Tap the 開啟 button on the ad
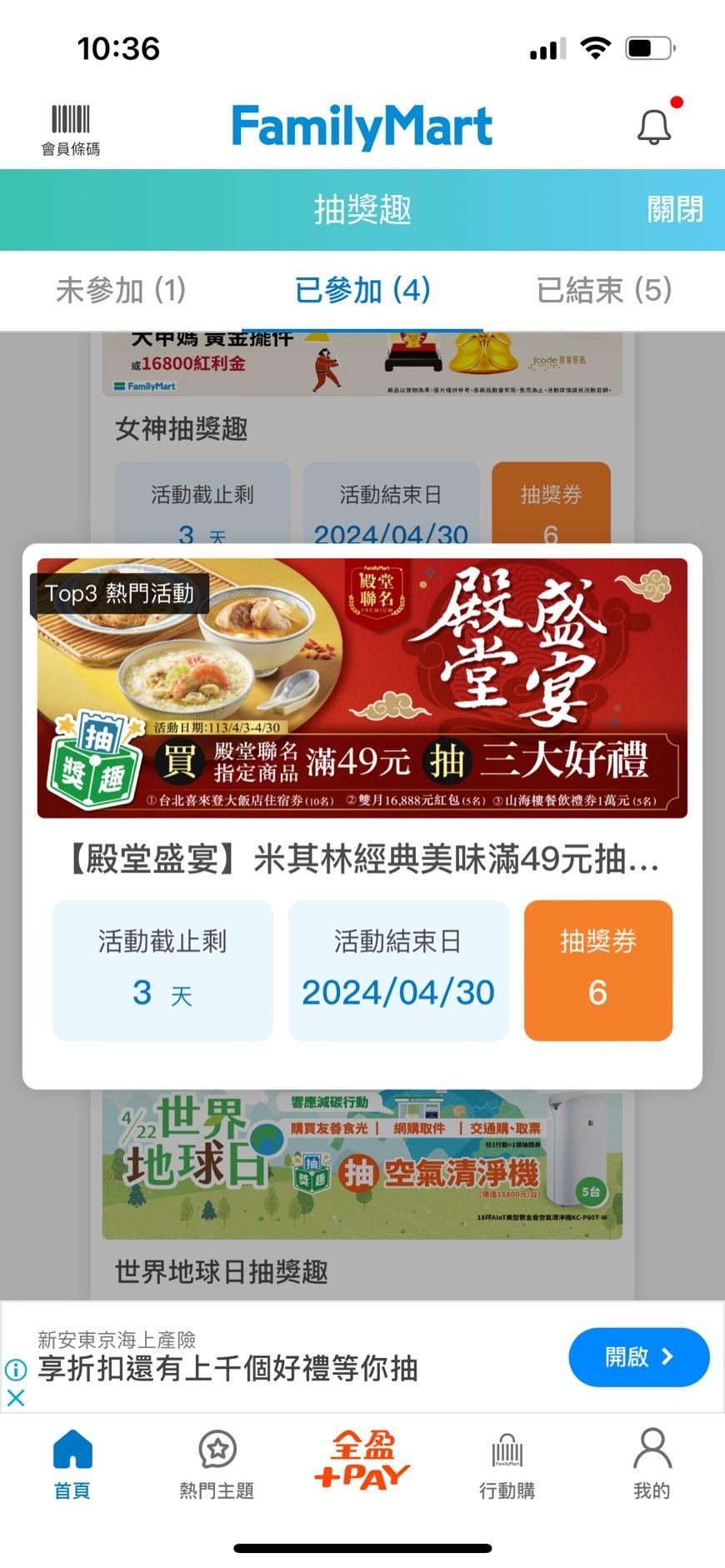Image resolution: width=725 pixels, height=1568 pixels. click(x=638, y=1357)
